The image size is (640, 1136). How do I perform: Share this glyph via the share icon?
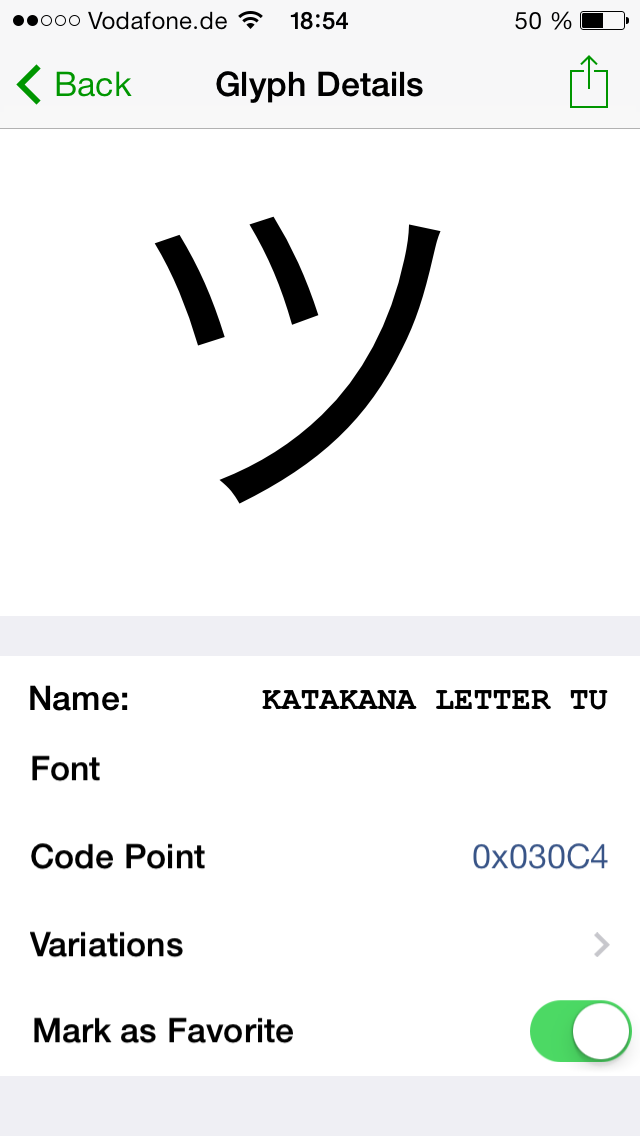588,83
